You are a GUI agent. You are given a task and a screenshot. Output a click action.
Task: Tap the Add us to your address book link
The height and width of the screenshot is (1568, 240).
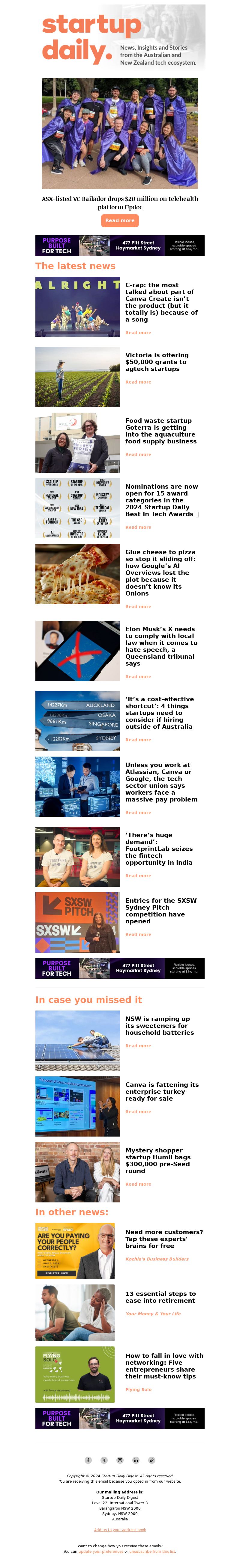[x=120, y=1530]
